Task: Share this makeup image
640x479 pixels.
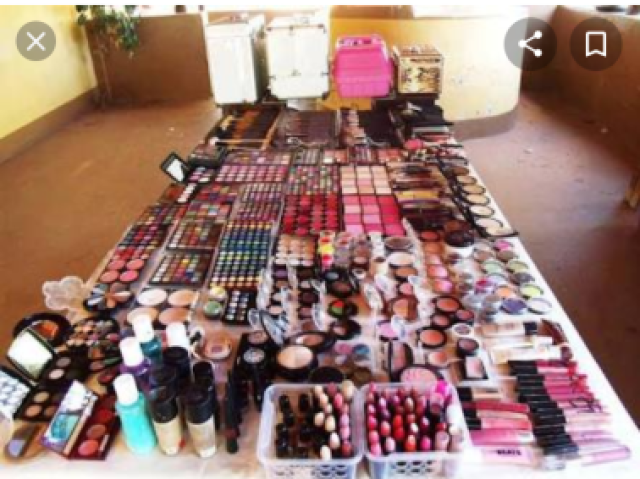Action: point(530,44)
